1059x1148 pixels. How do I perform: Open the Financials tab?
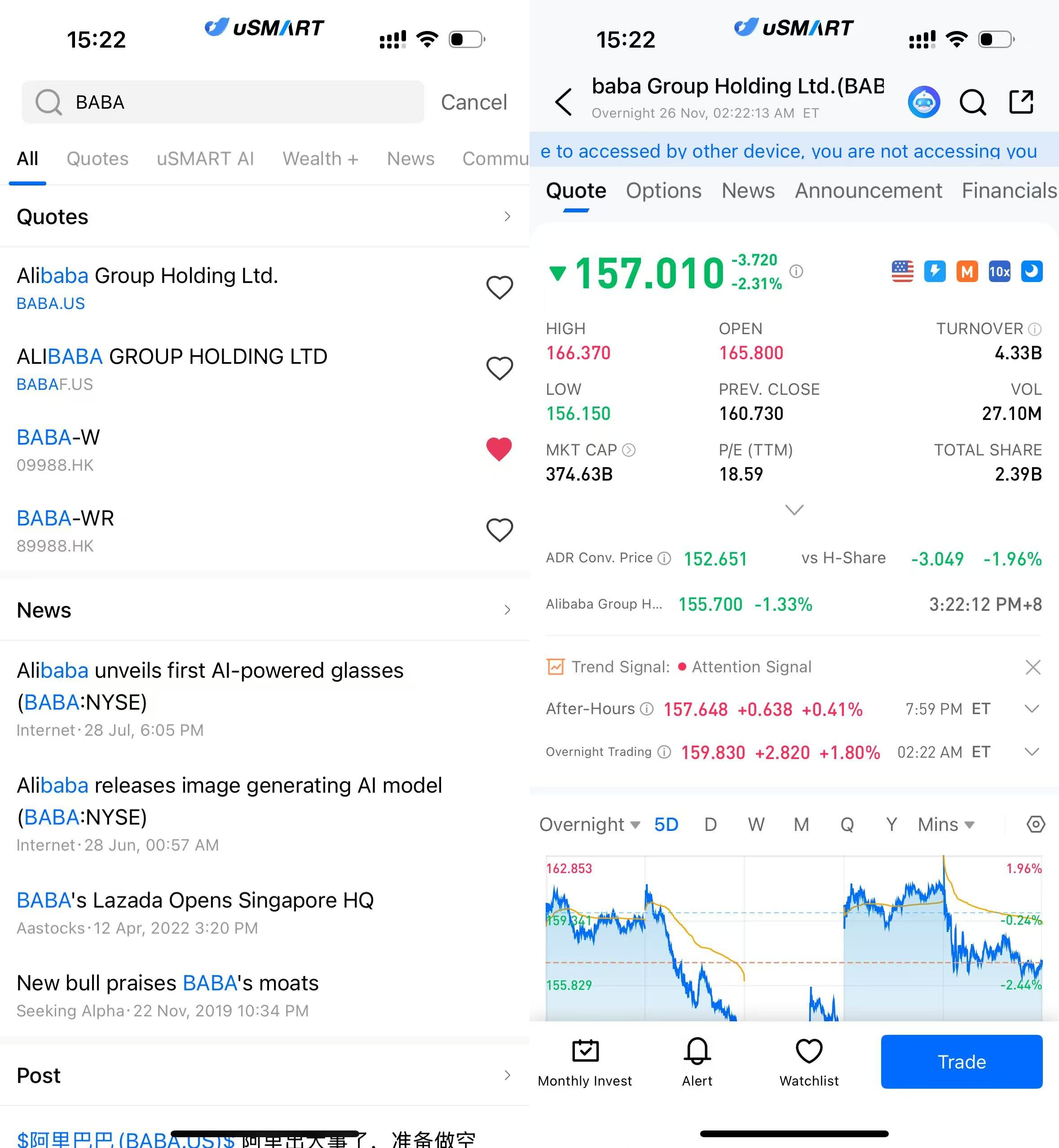(x=1009, y=191)
